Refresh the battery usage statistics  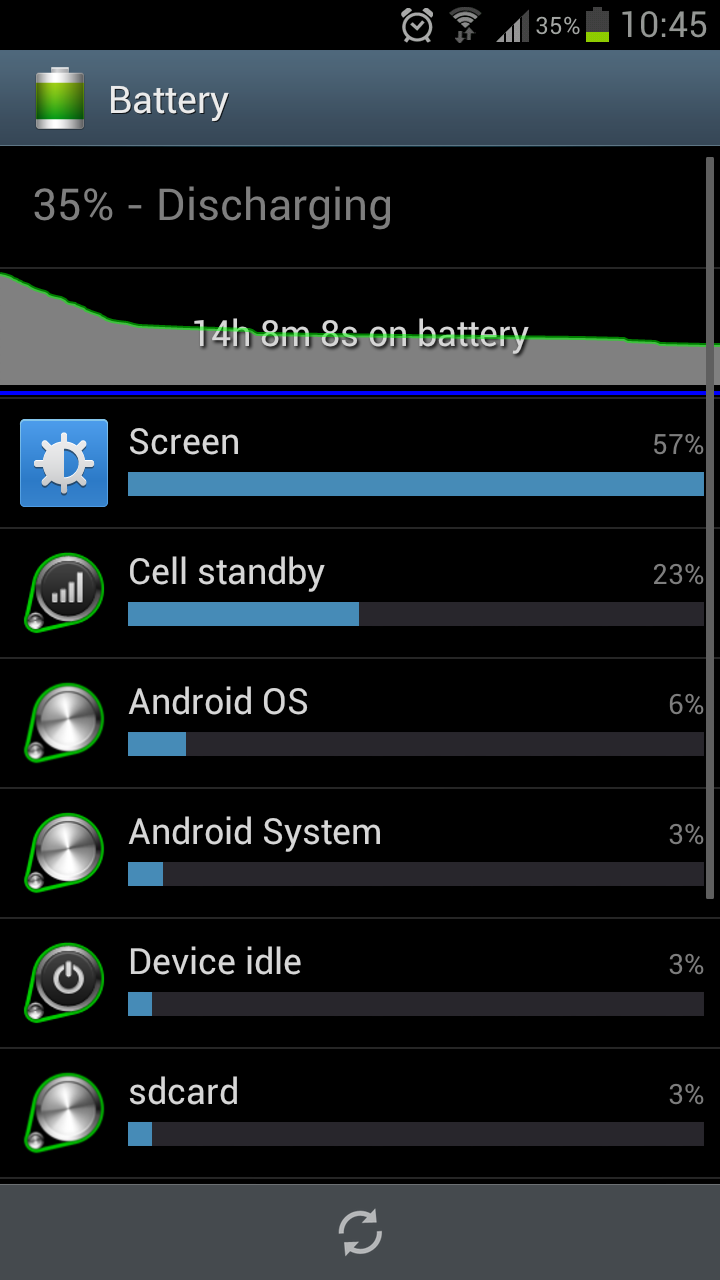tap(360, 1232)
